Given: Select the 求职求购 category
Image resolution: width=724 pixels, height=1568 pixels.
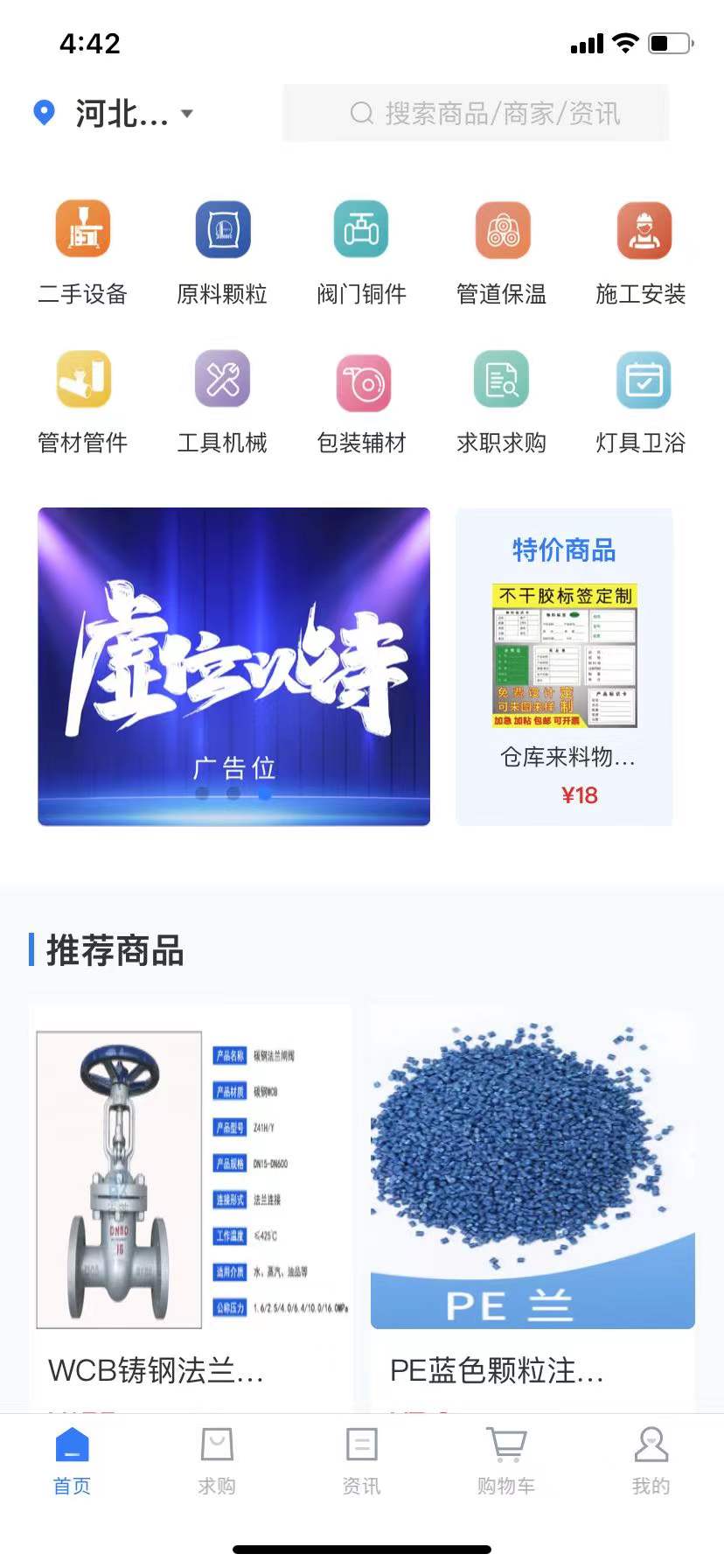Looking at the screenshot, I should point(502,399).
